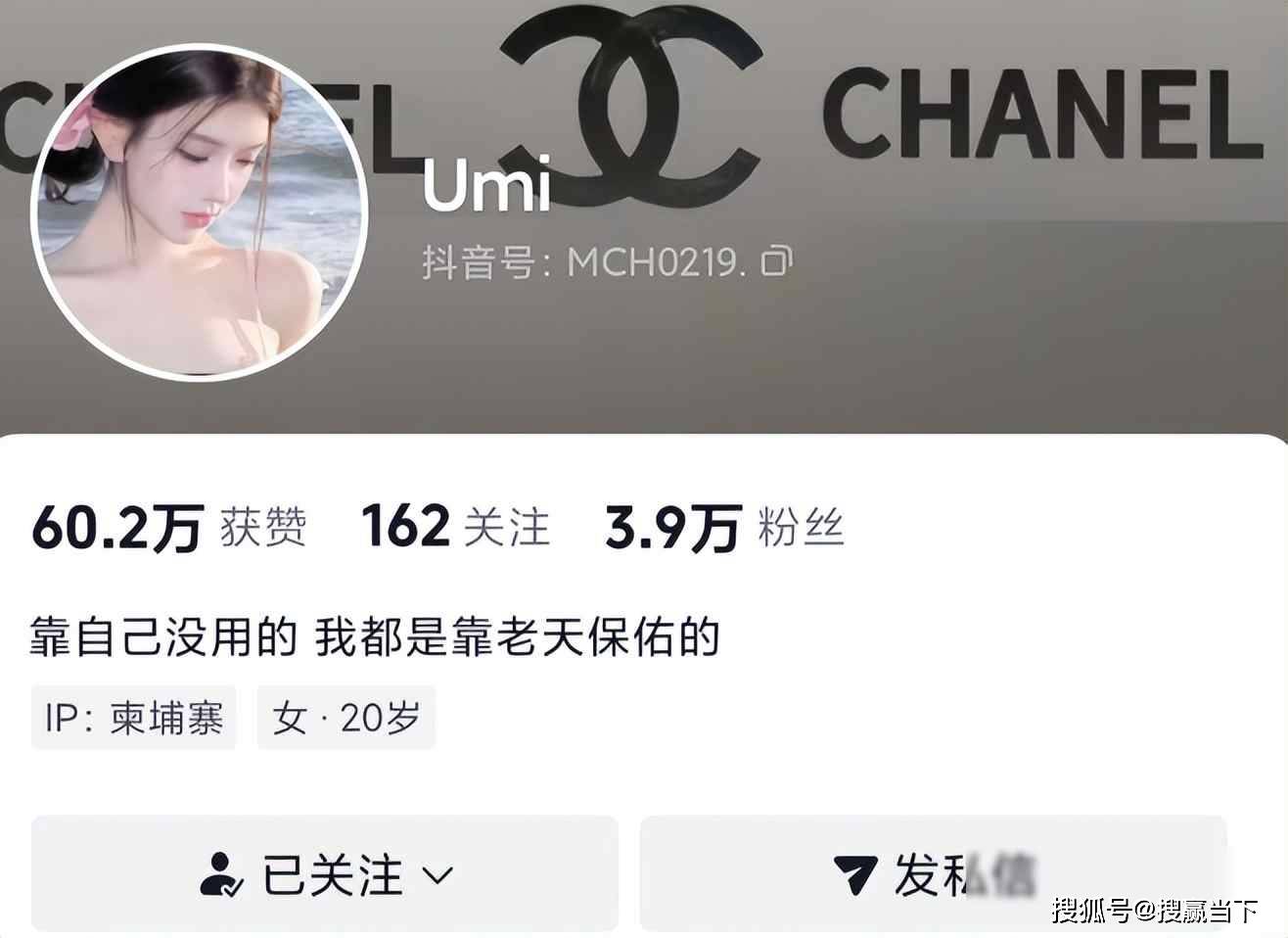Image resolution: width=1288 pixels, height=938 pixels.
Task: Show the 60.2万 获赞 likes details
Action: (x=168, y=527)
